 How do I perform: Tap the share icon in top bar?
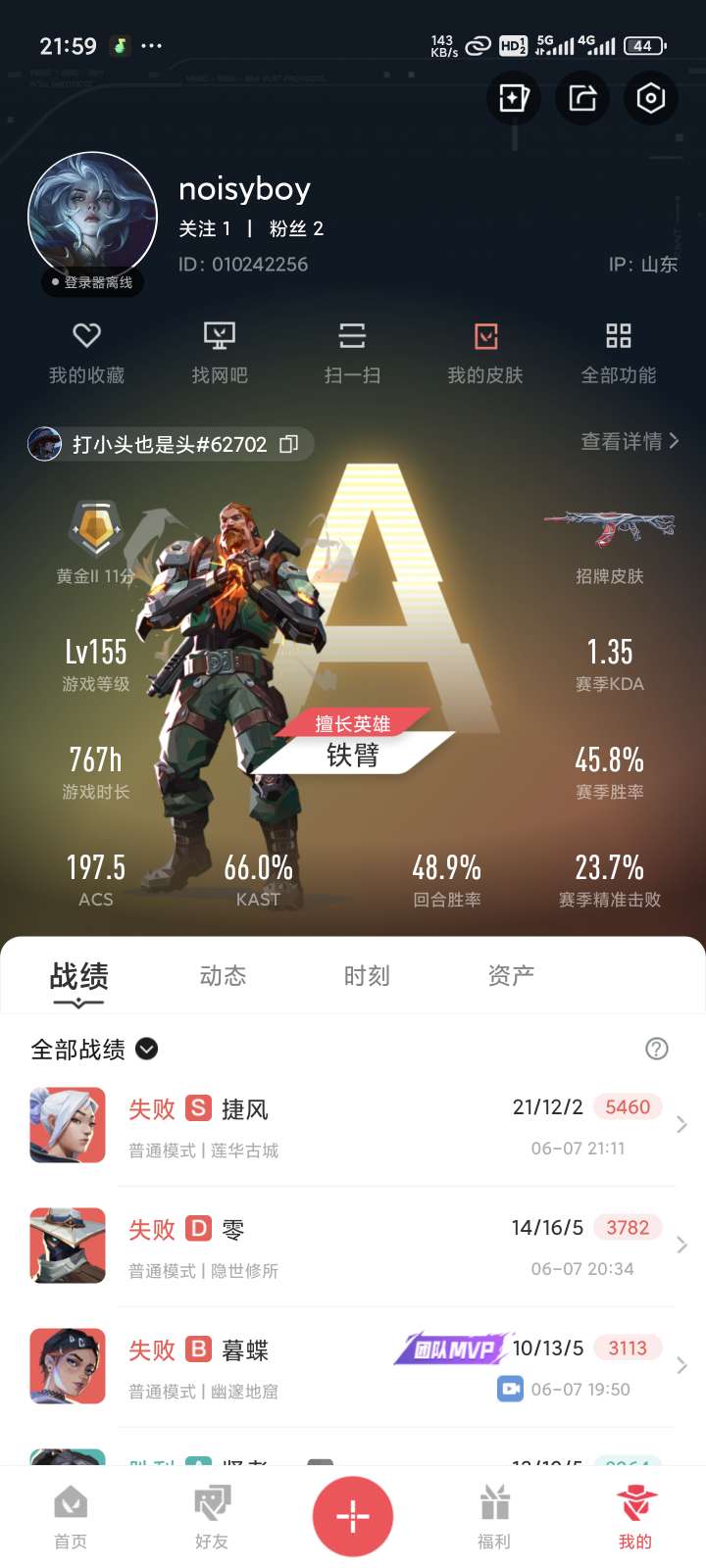click(x=582, y=98)
